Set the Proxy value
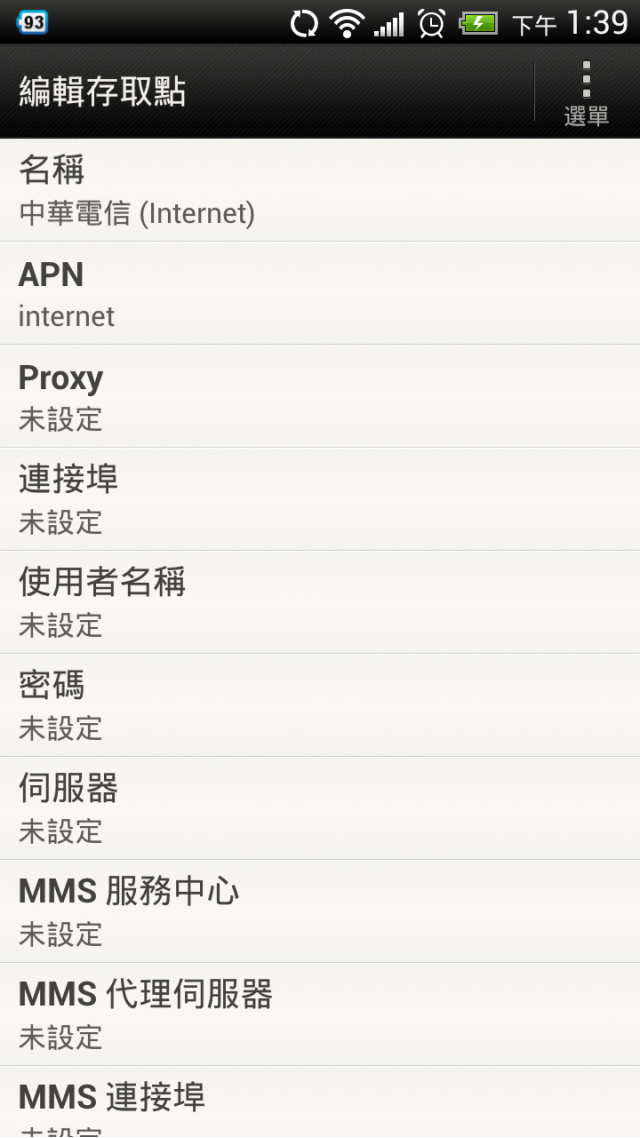 pos(320,396)
